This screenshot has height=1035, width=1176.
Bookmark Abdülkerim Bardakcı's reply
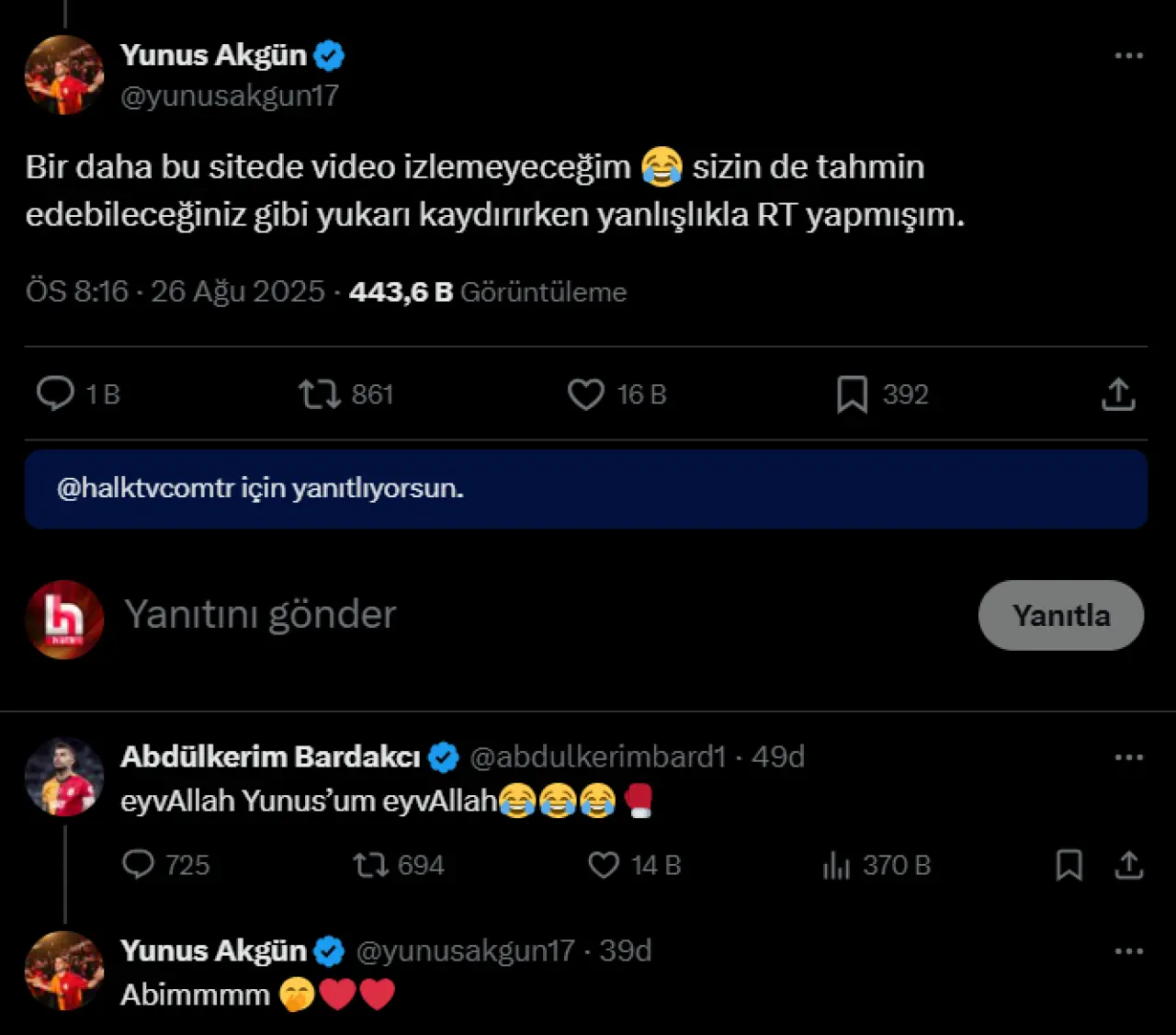tap(1069, 865)
